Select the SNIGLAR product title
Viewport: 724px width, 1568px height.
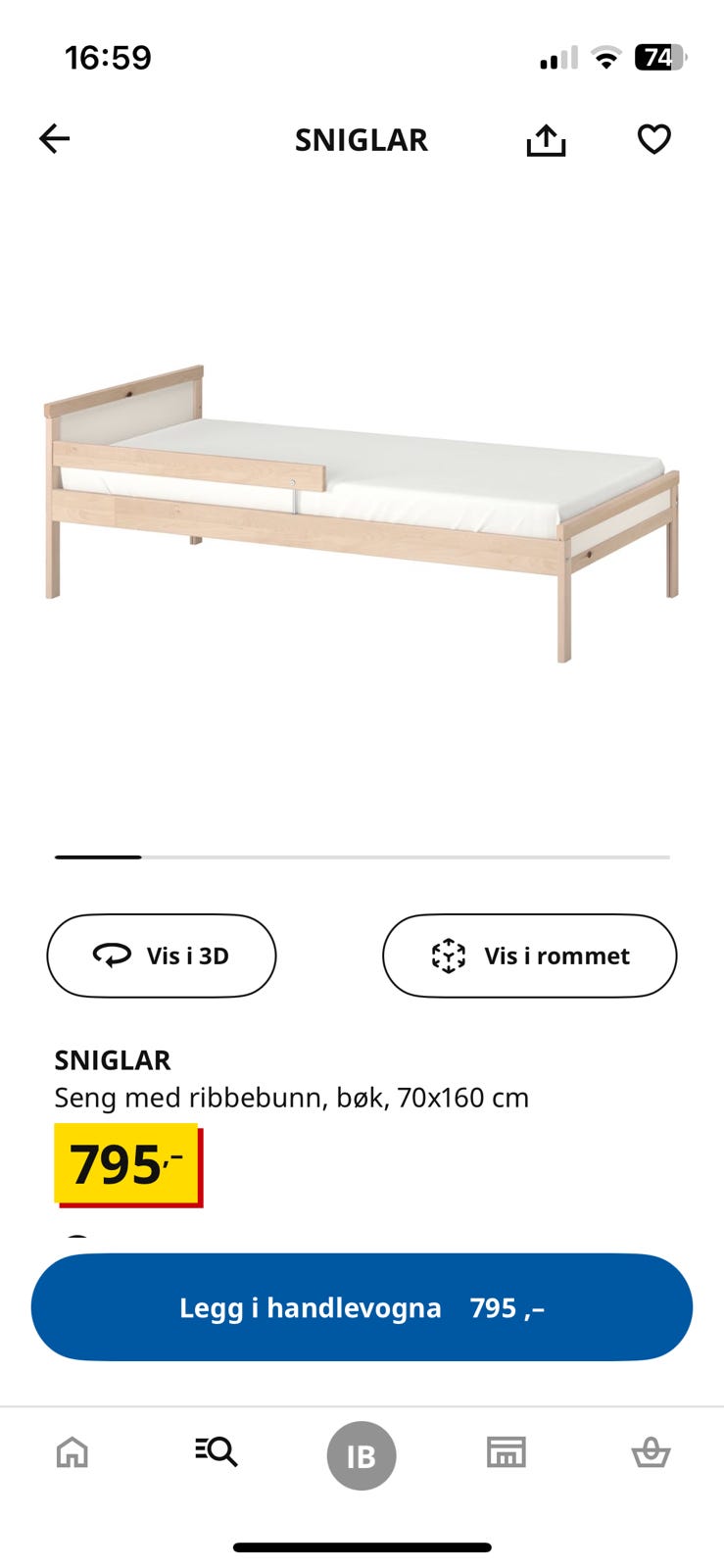point(113,1060)
